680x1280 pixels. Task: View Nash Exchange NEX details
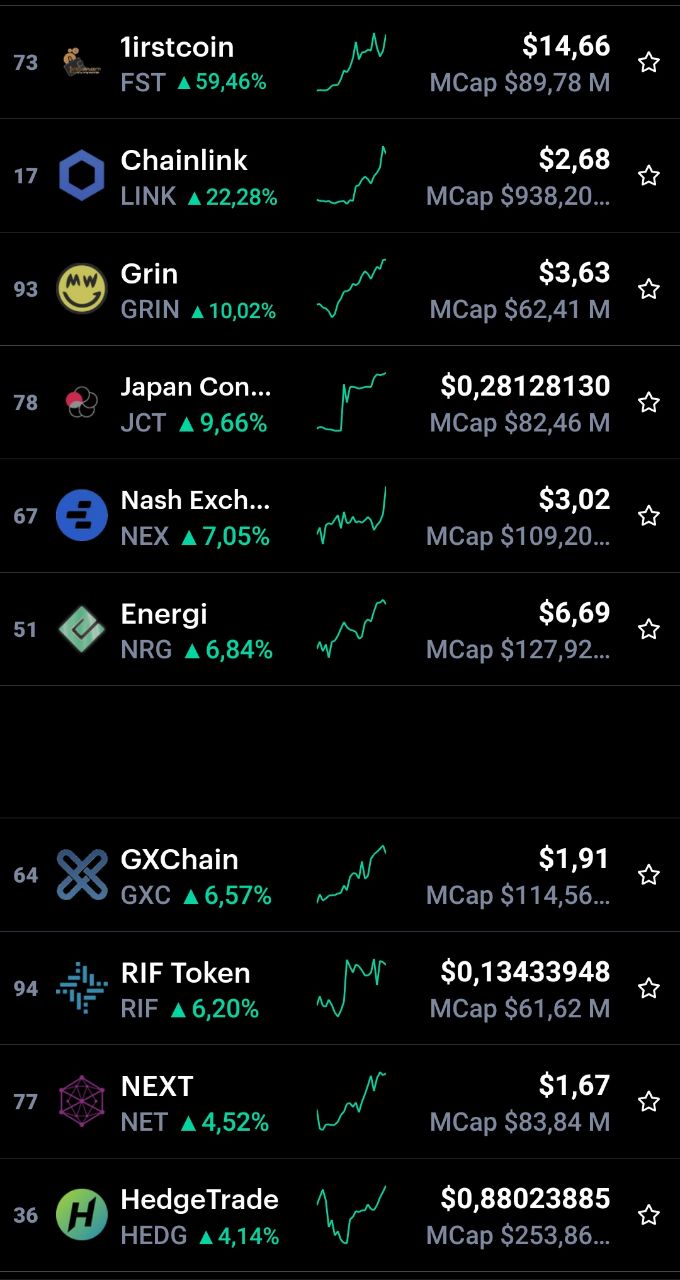click(x=340, y=516)
